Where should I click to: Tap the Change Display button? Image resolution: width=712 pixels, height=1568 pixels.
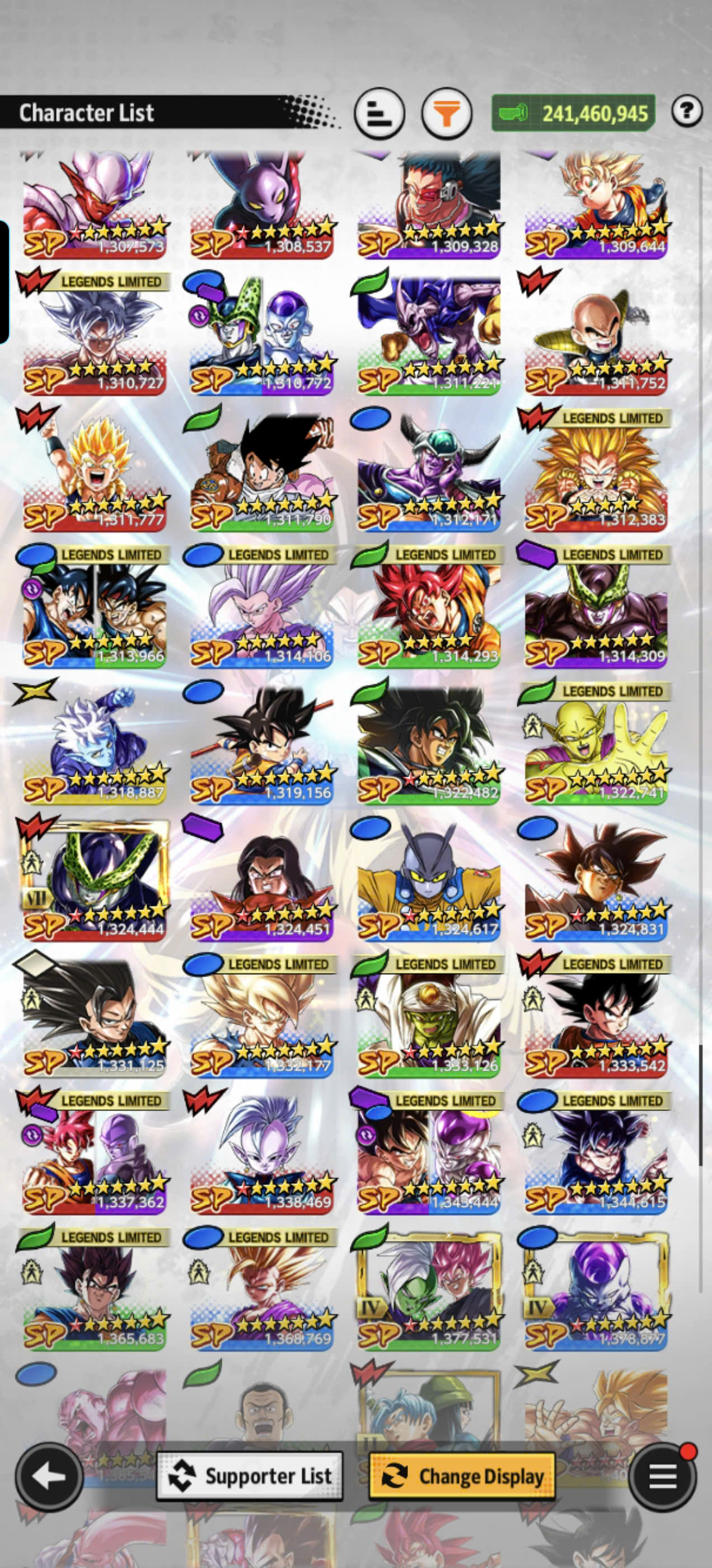point(462,1476)
